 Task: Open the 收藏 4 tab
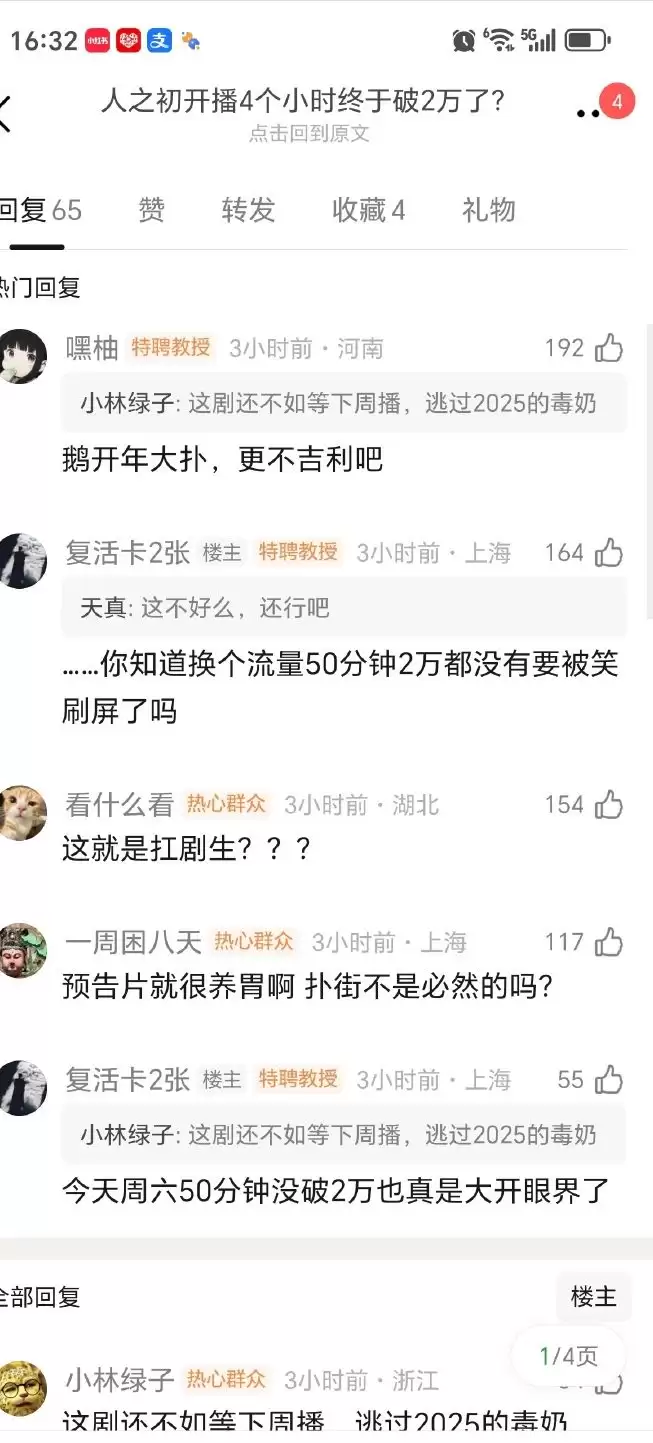pyautogui.click(x=368, y=210)
